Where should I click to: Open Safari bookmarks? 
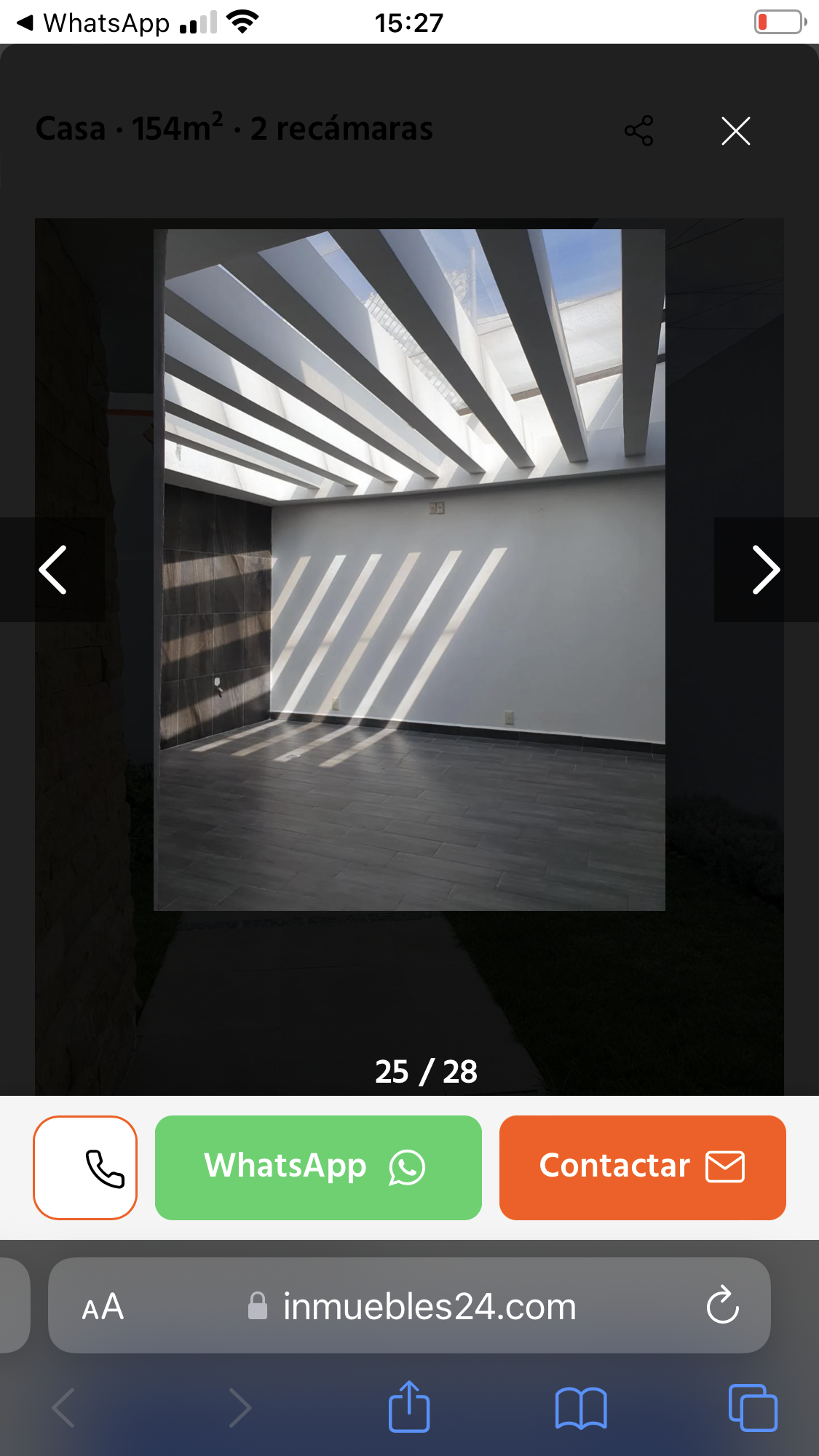point(580,1407)
